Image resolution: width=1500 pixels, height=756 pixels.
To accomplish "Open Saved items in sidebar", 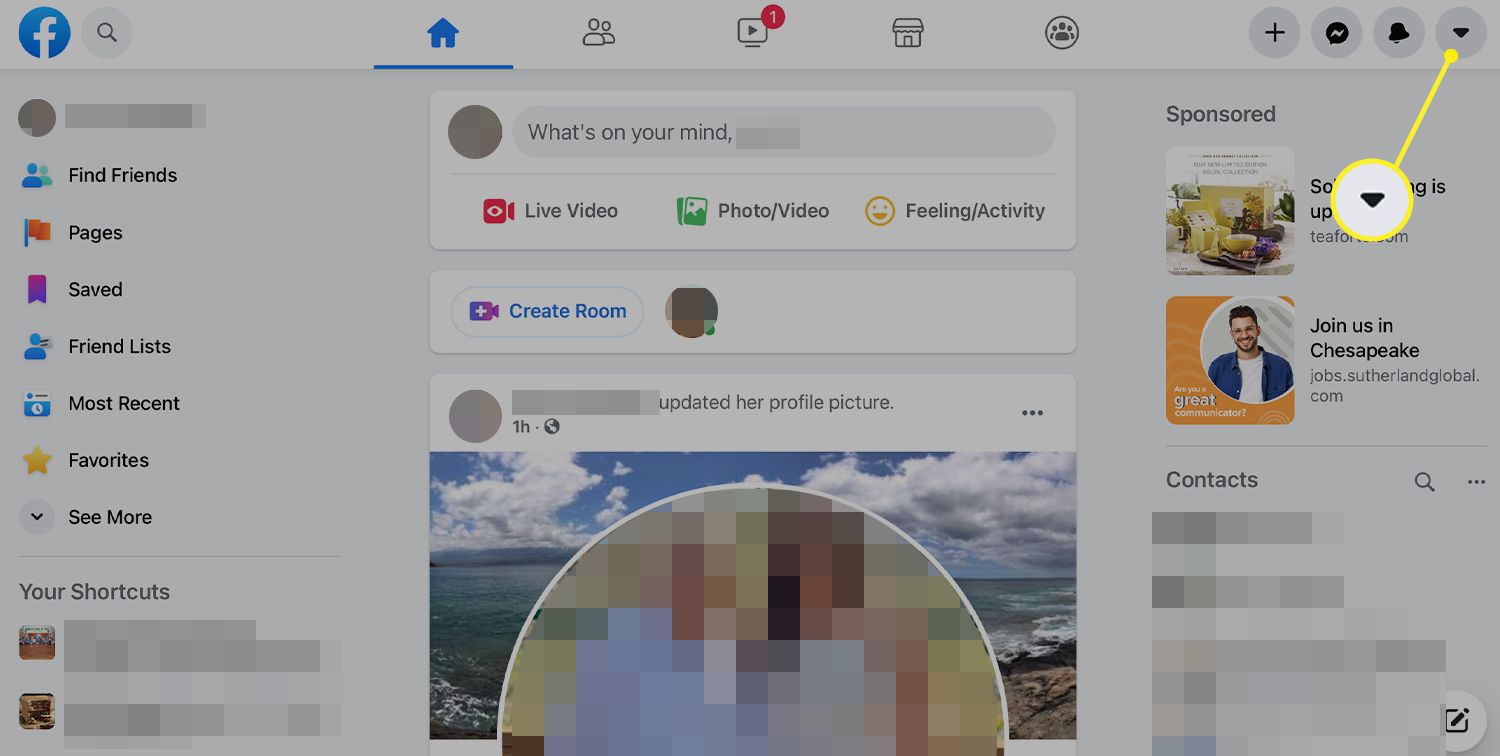I will point(95,289).
